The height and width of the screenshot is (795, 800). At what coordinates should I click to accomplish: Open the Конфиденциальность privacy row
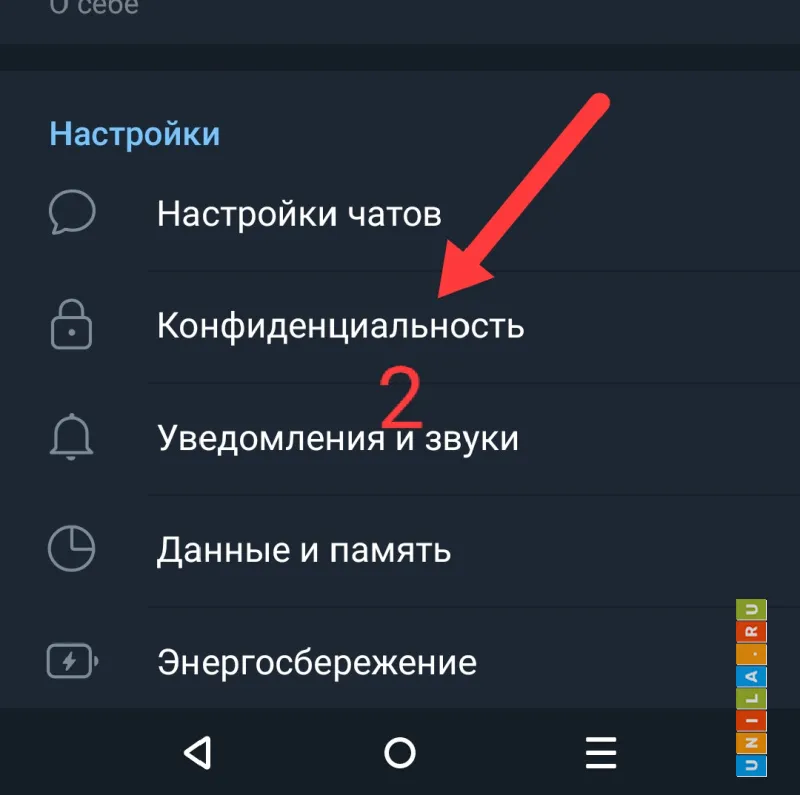pos(340,326)
